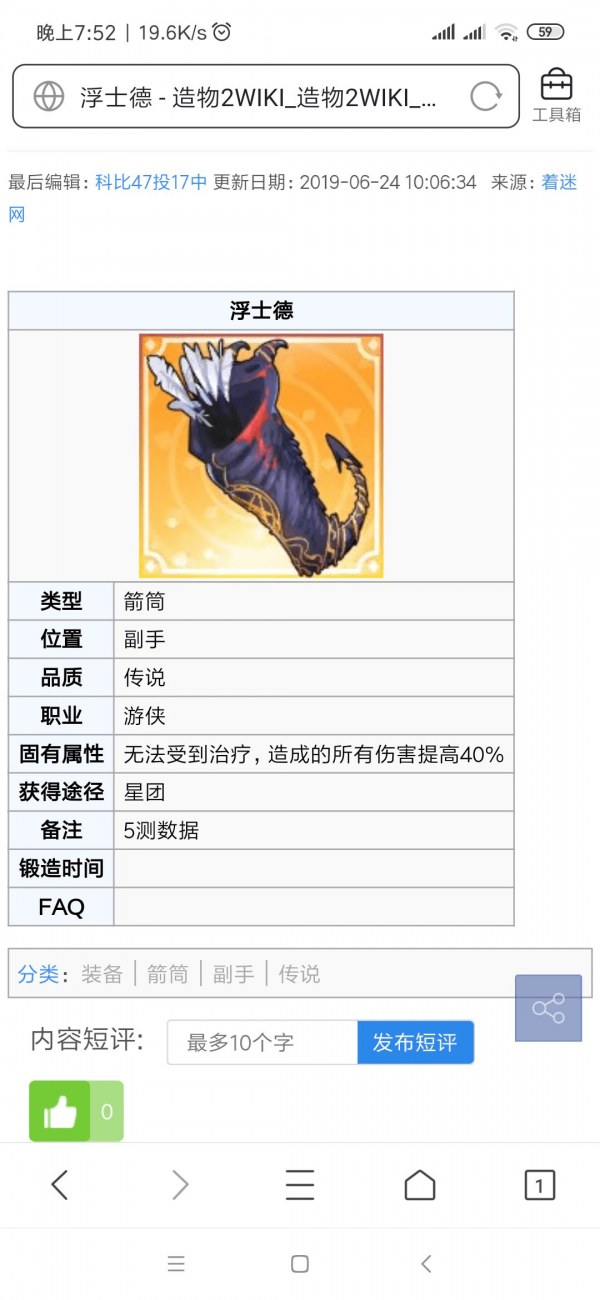Tap 发布短评 to post comment

(x=415, y=1043)
